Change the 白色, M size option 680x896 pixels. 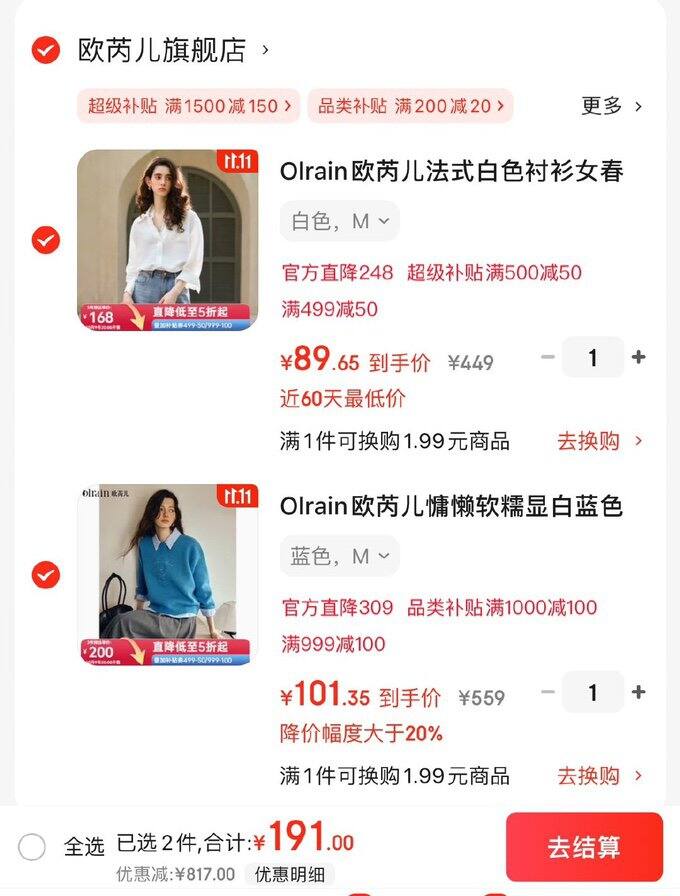coord(339,221)
